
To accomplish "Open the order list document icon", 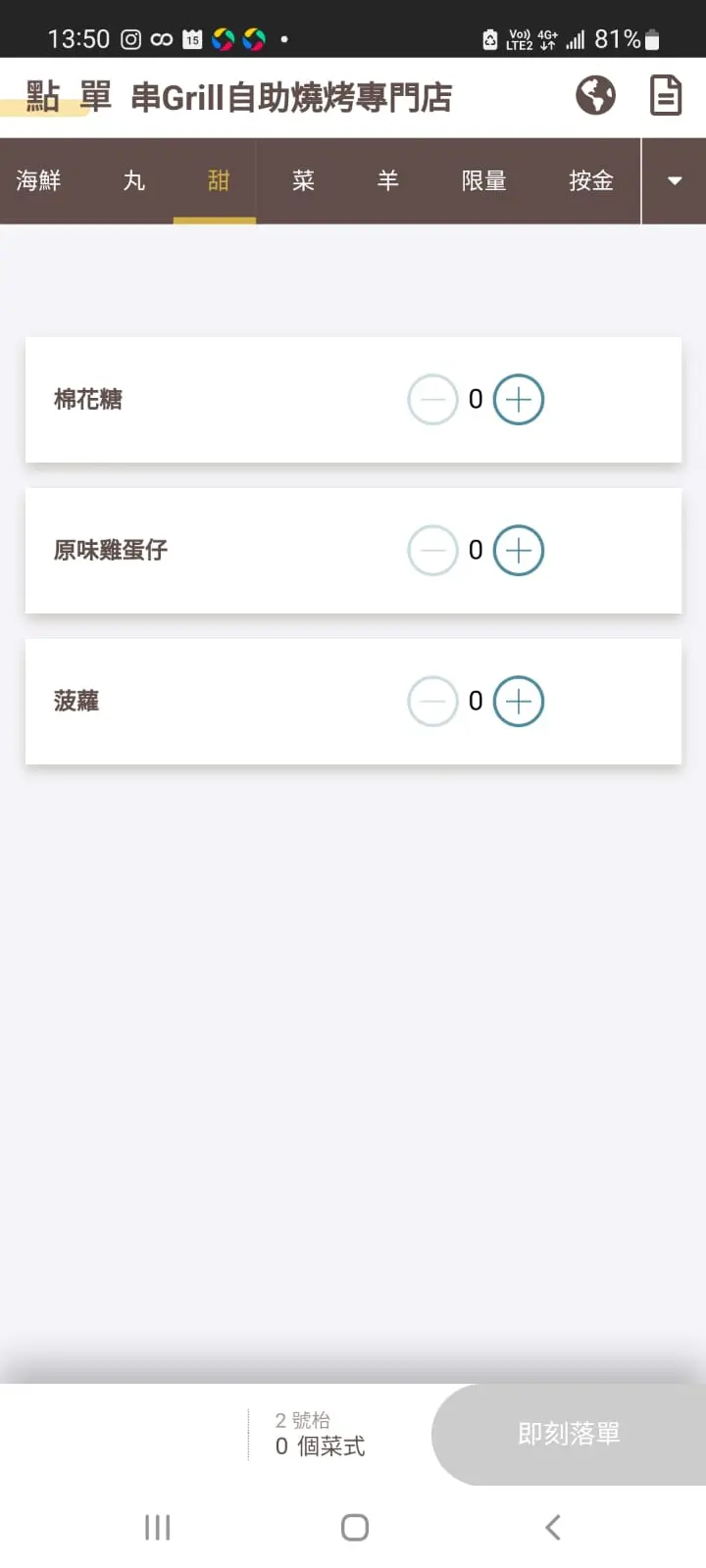I will tap(666, 96).
